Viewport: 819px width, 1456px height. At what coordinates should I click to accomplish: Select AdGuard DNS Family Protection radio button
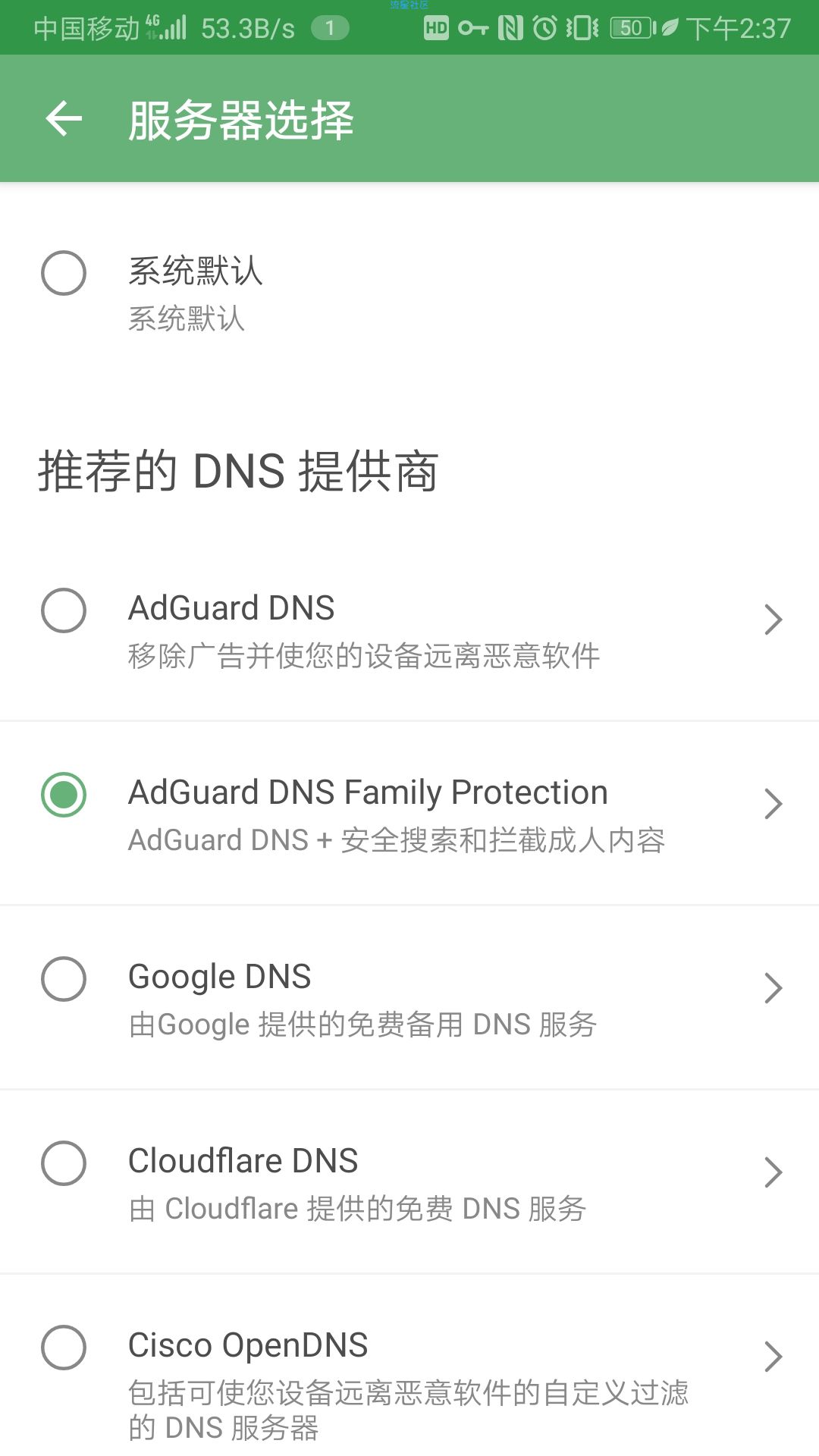click(x=64, y=795)
